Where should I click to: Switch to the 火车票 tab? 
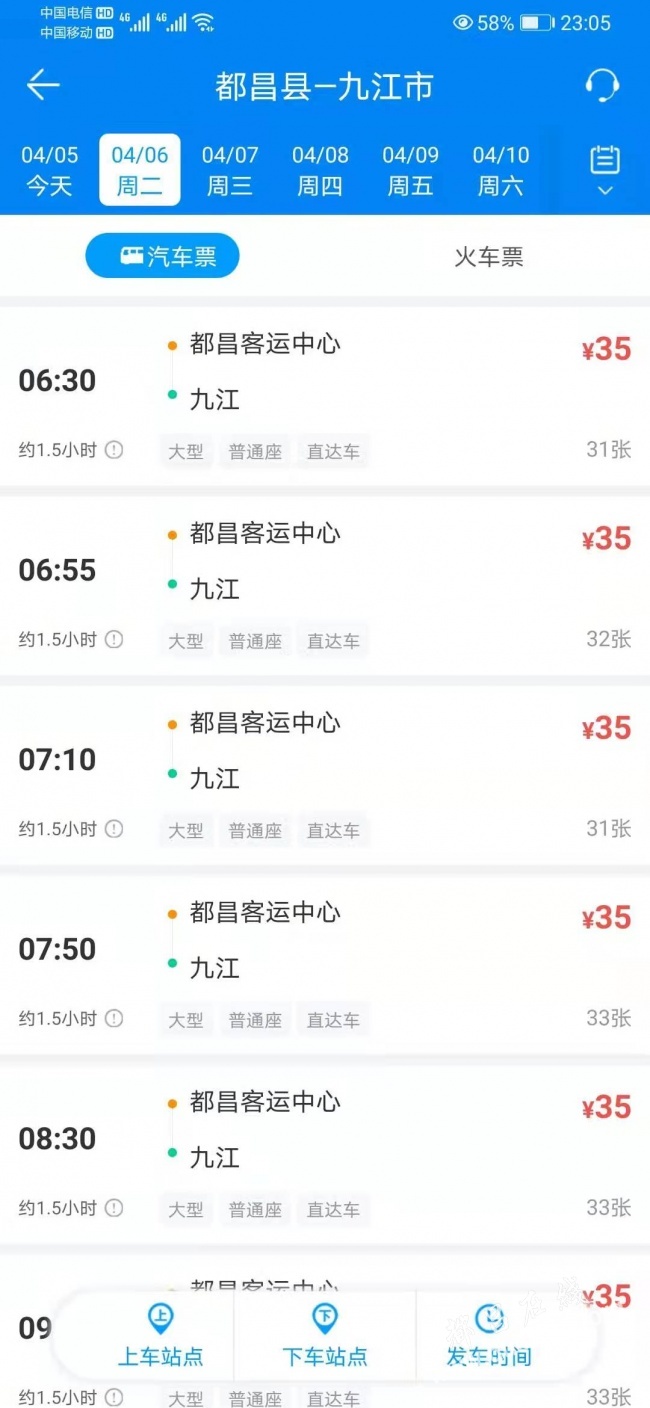(488, 257)
